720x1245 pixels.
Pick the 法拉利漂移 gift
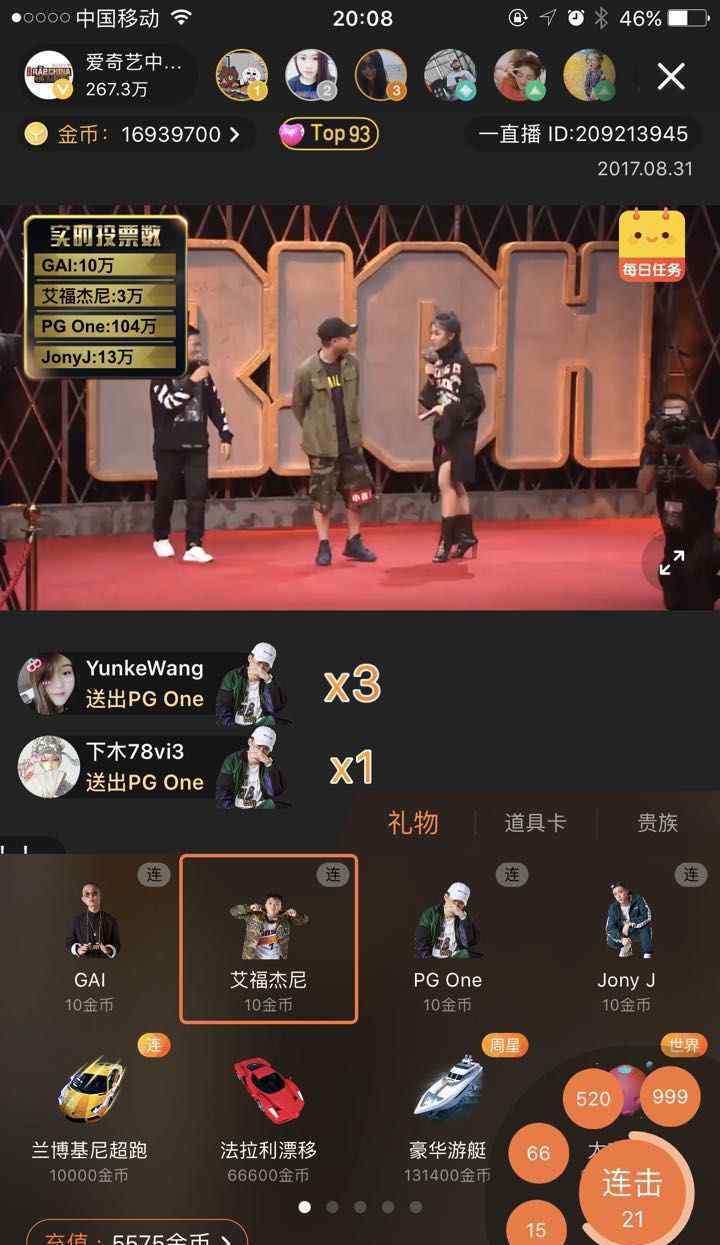tap(268, 1112)
